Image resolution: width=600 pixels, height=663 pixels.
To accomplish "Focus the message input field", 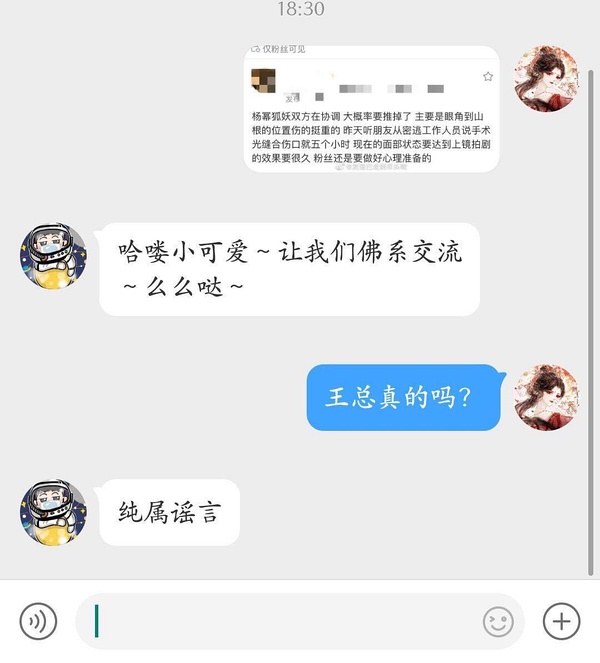I will (280, 622).
